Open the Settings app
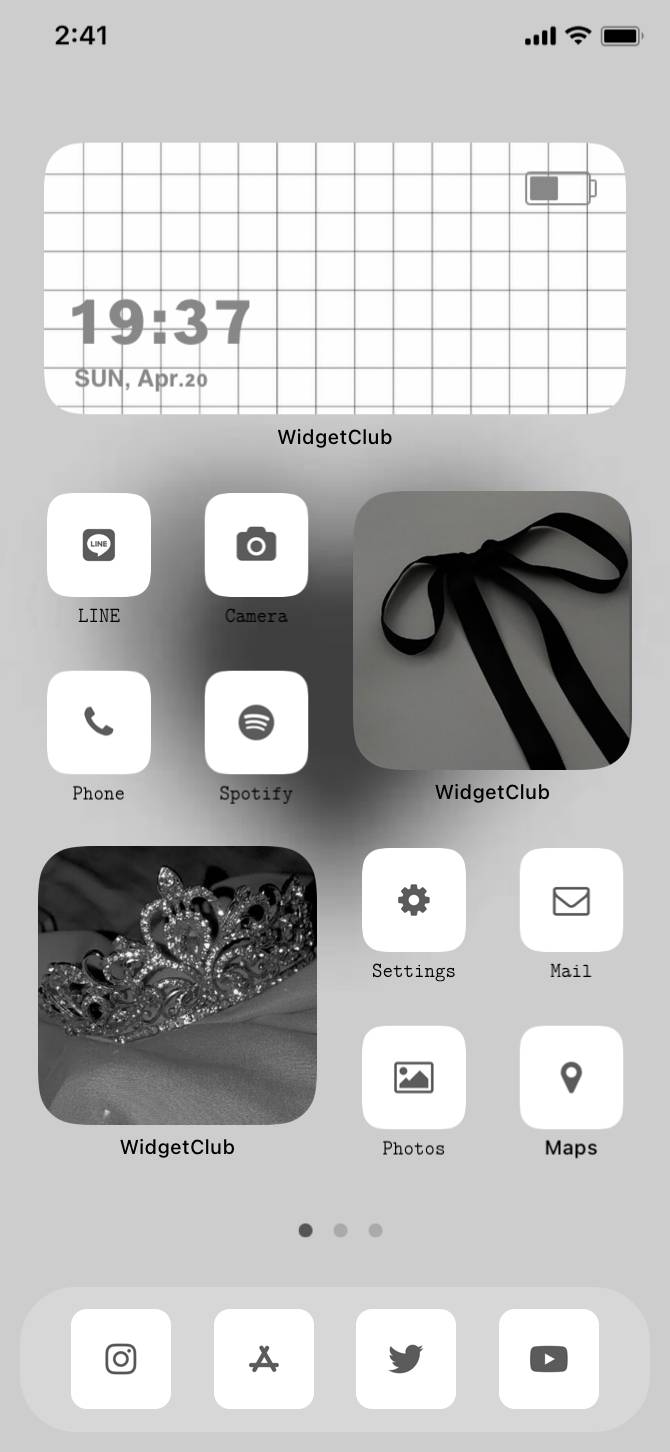Screen dimensions: 670x1452 tap(413, 900)
